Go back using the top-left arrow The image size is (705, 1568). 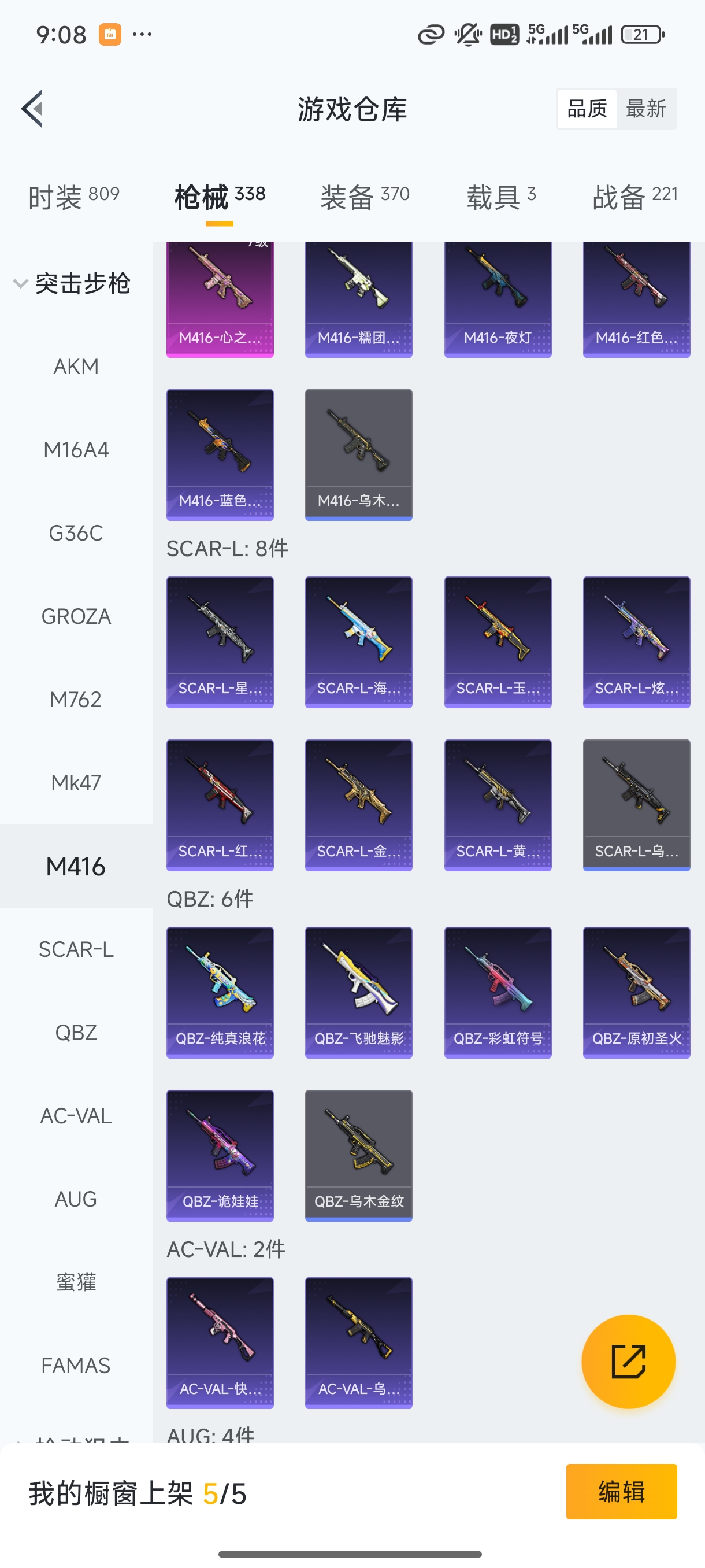point(32,109)
